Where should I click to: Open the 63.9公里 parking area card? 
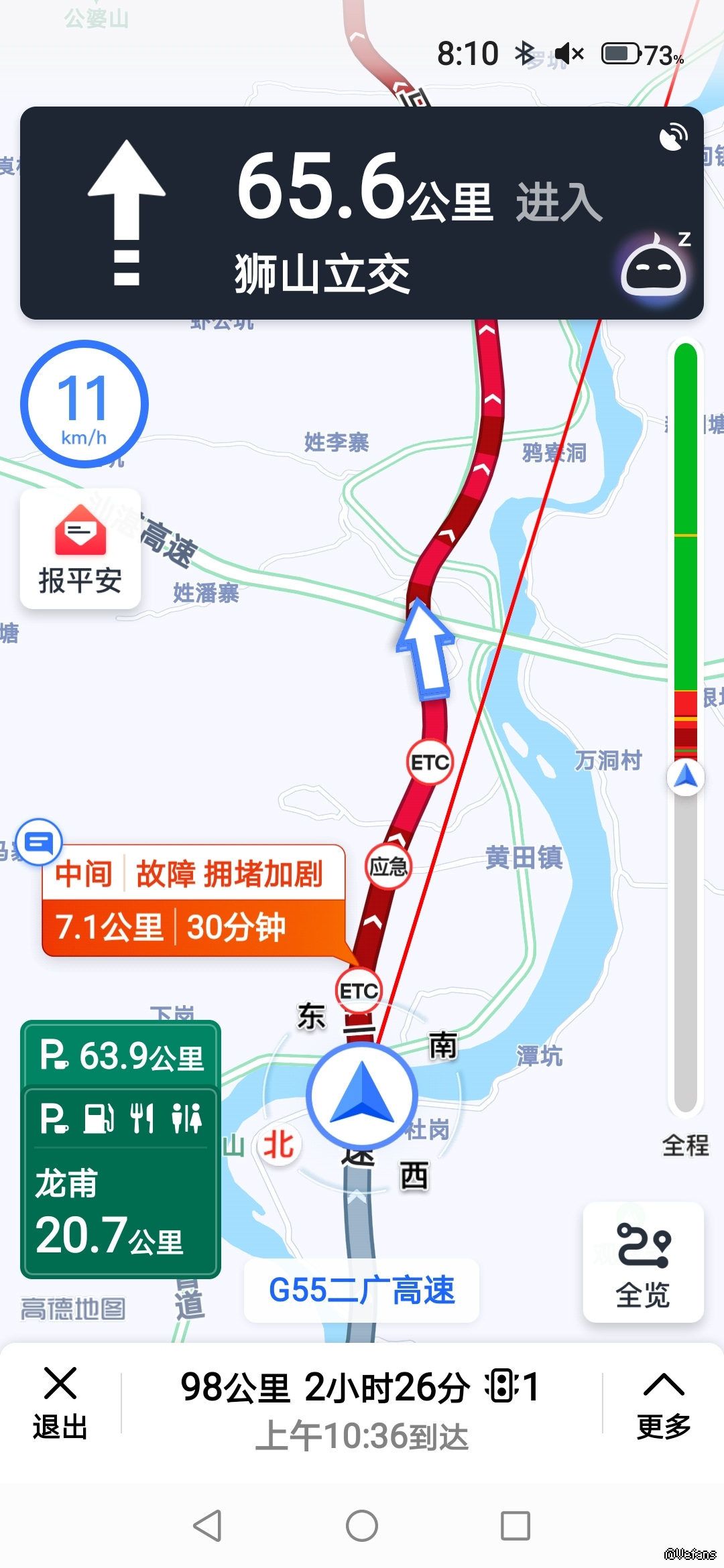pos(121,1055)
